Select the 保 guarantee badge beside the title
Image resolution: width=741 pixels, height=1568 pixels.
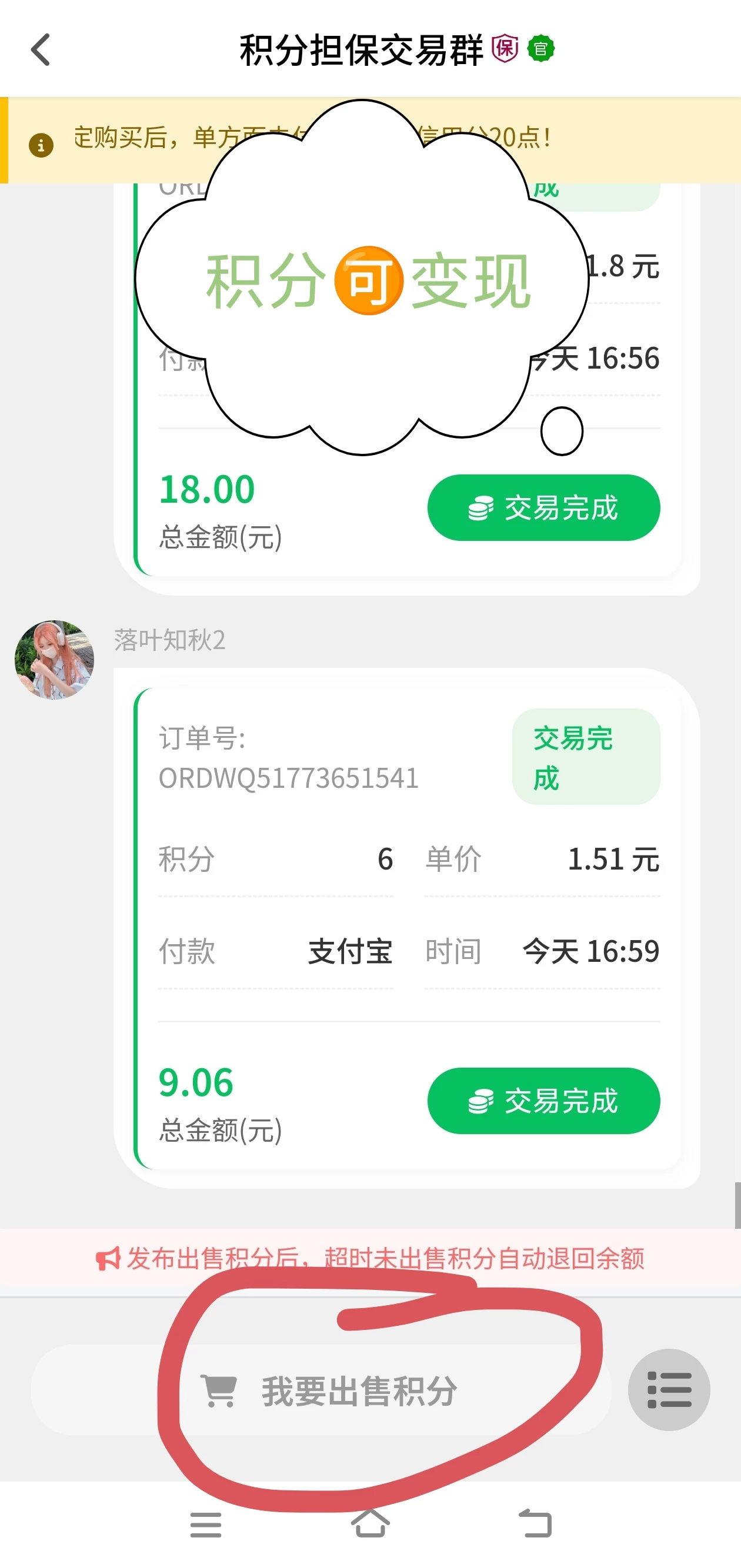click(x=505, y=49)
